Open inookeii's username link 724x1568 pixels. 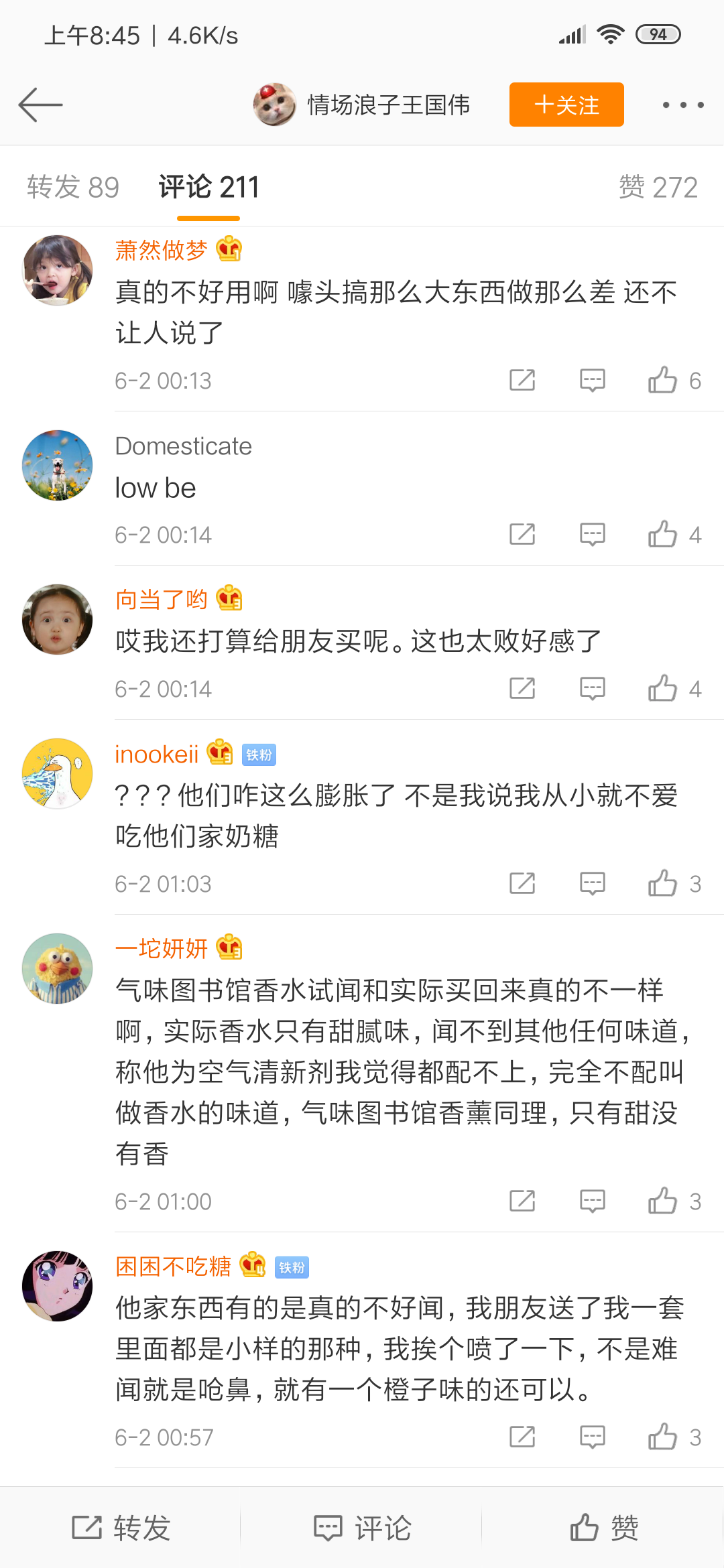(157, 755)
